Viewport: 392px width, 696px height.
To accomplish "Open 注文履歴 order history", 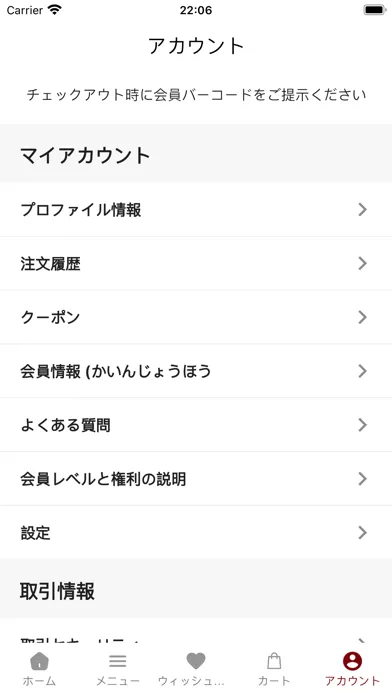I will point(196,264).
